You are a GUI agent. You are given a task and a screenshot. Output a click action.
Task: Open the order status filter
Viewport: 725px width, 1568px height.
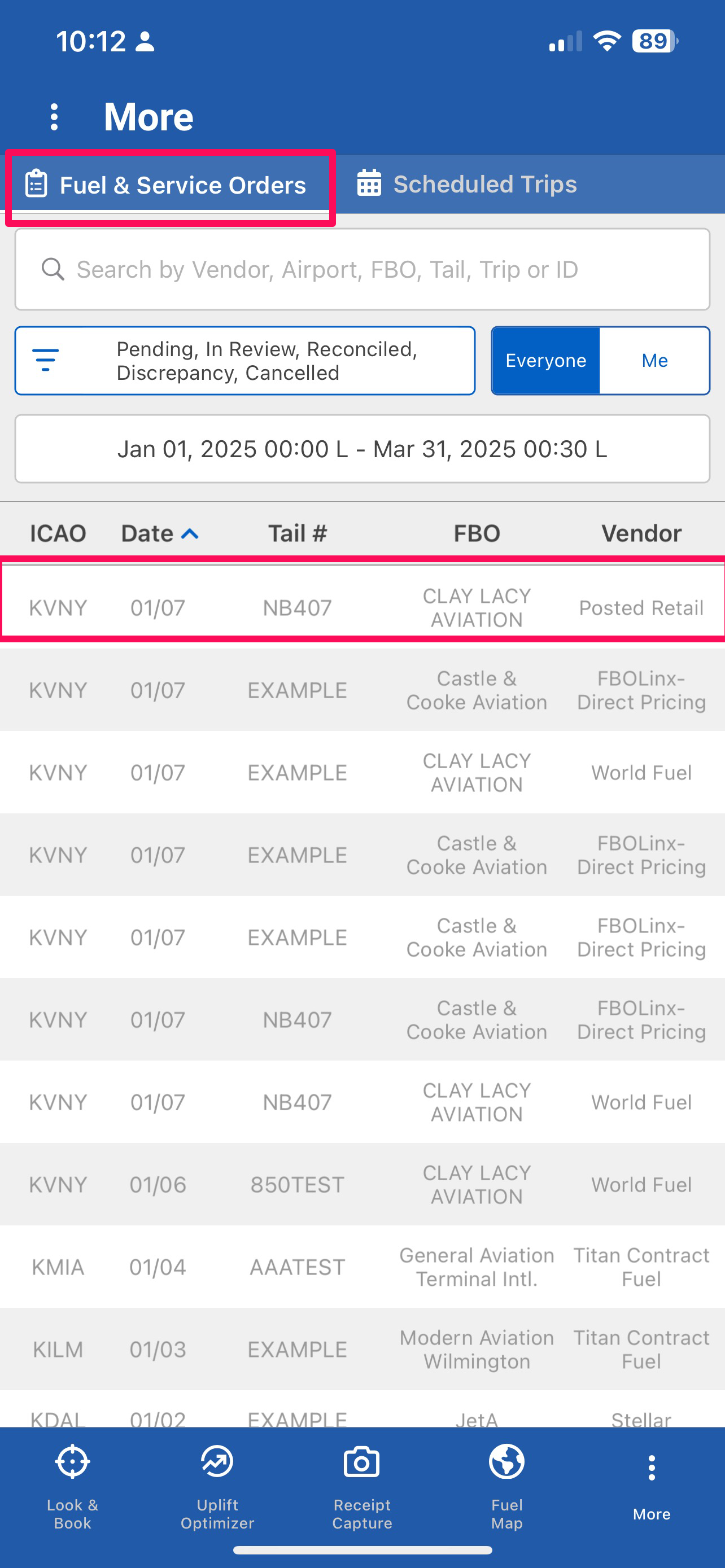(244, 361)
